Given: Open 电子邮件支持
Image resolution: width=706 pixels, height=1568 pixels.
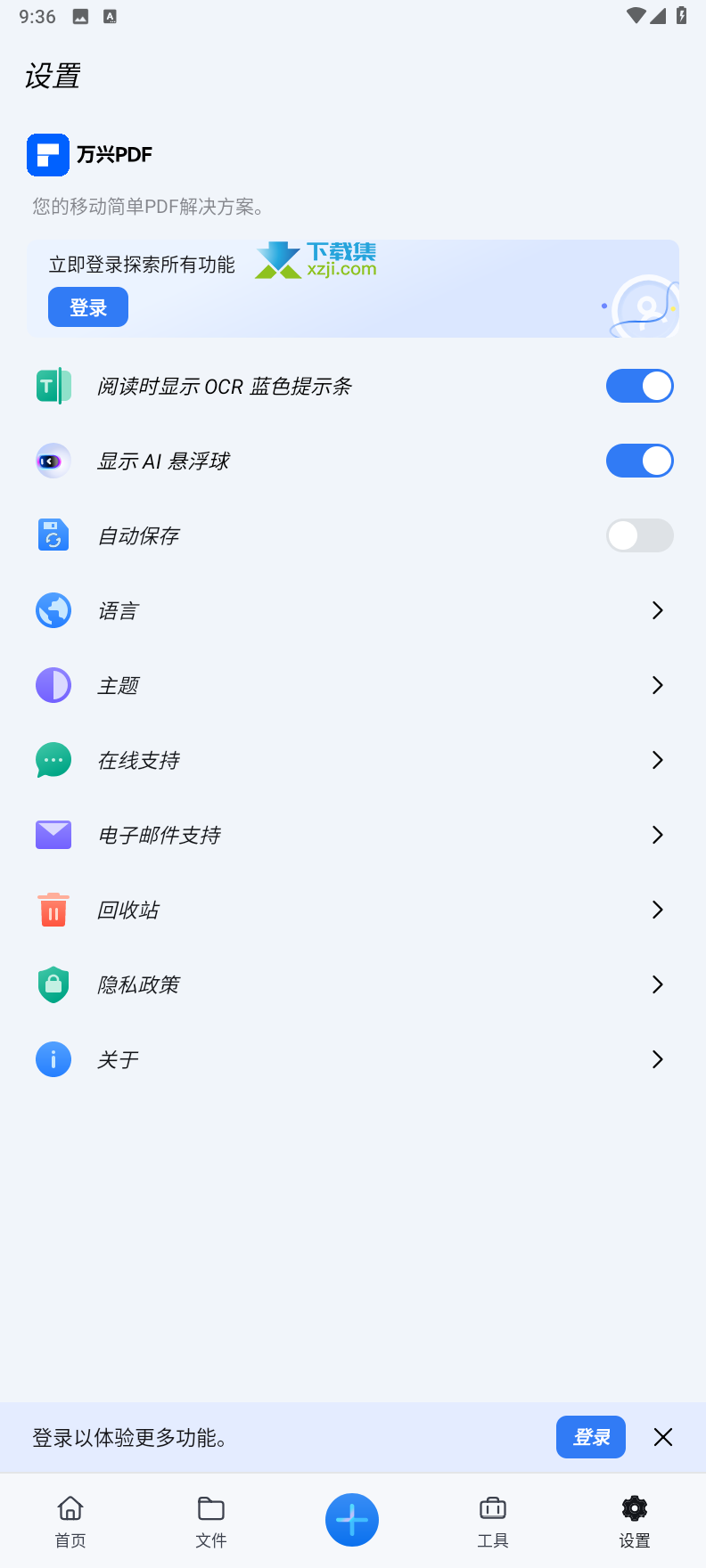Looking at the screenshot, I should [353, 835].
